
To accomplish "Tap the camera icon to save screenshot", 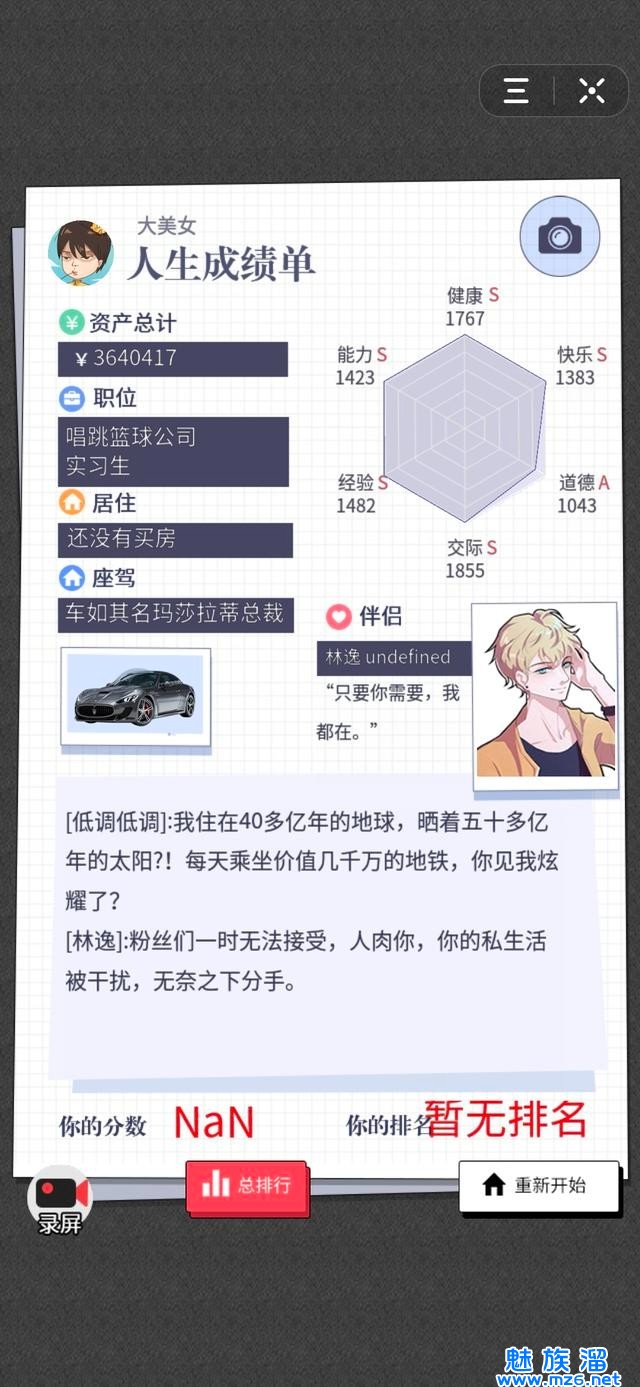I will point(560,237).
